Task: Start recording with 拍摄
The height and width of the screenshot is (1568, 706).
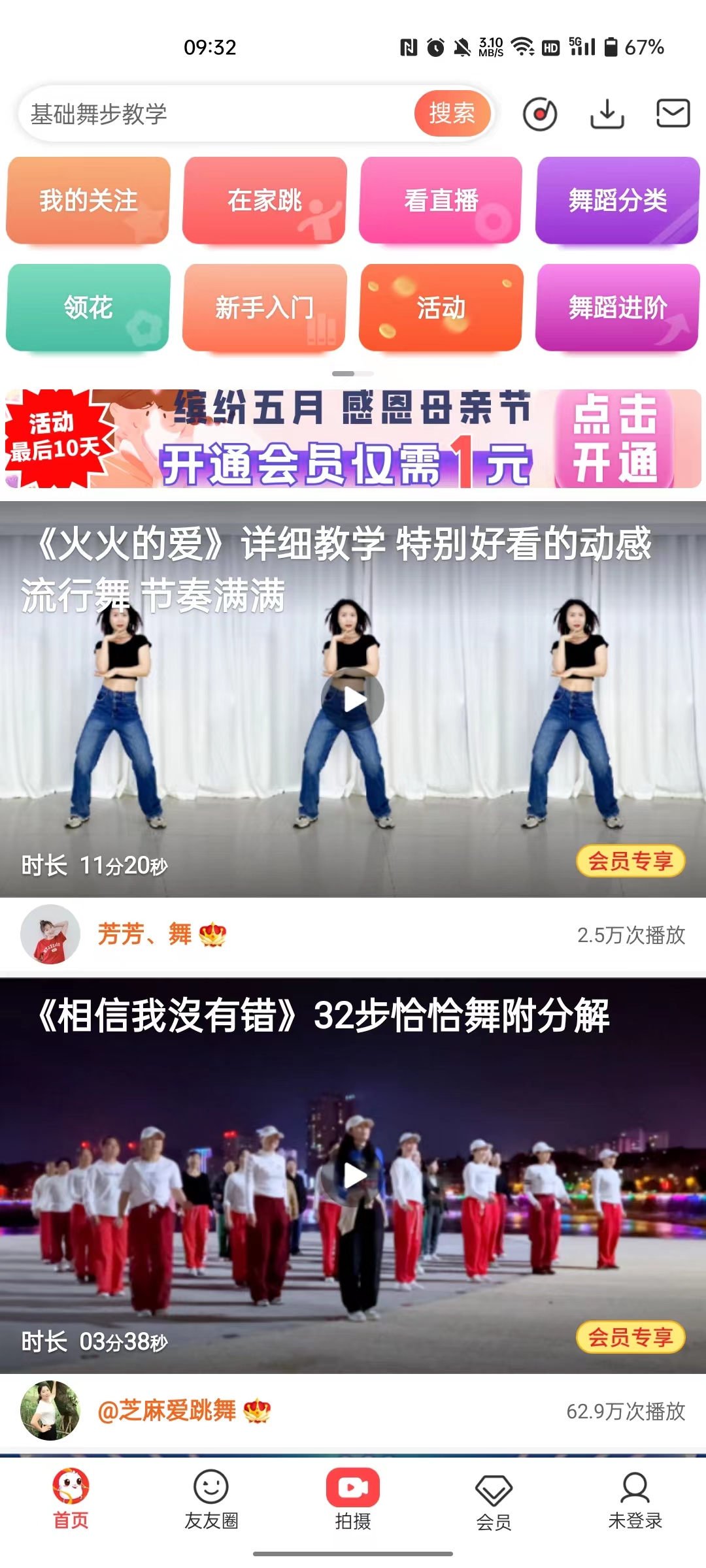Action: 353,1500
